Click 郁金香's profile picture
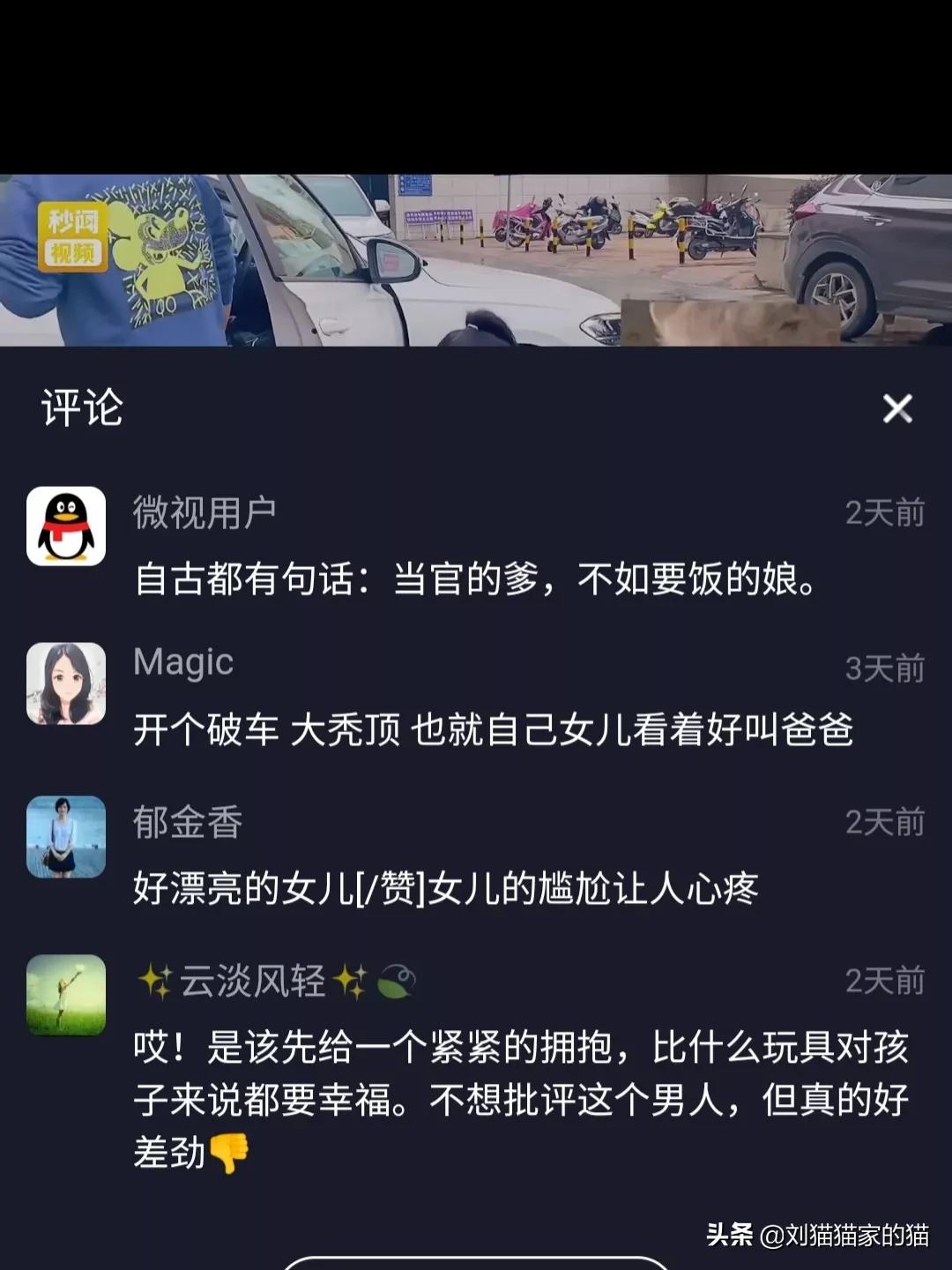The image size is (952, 1270). tap(64, 838)
